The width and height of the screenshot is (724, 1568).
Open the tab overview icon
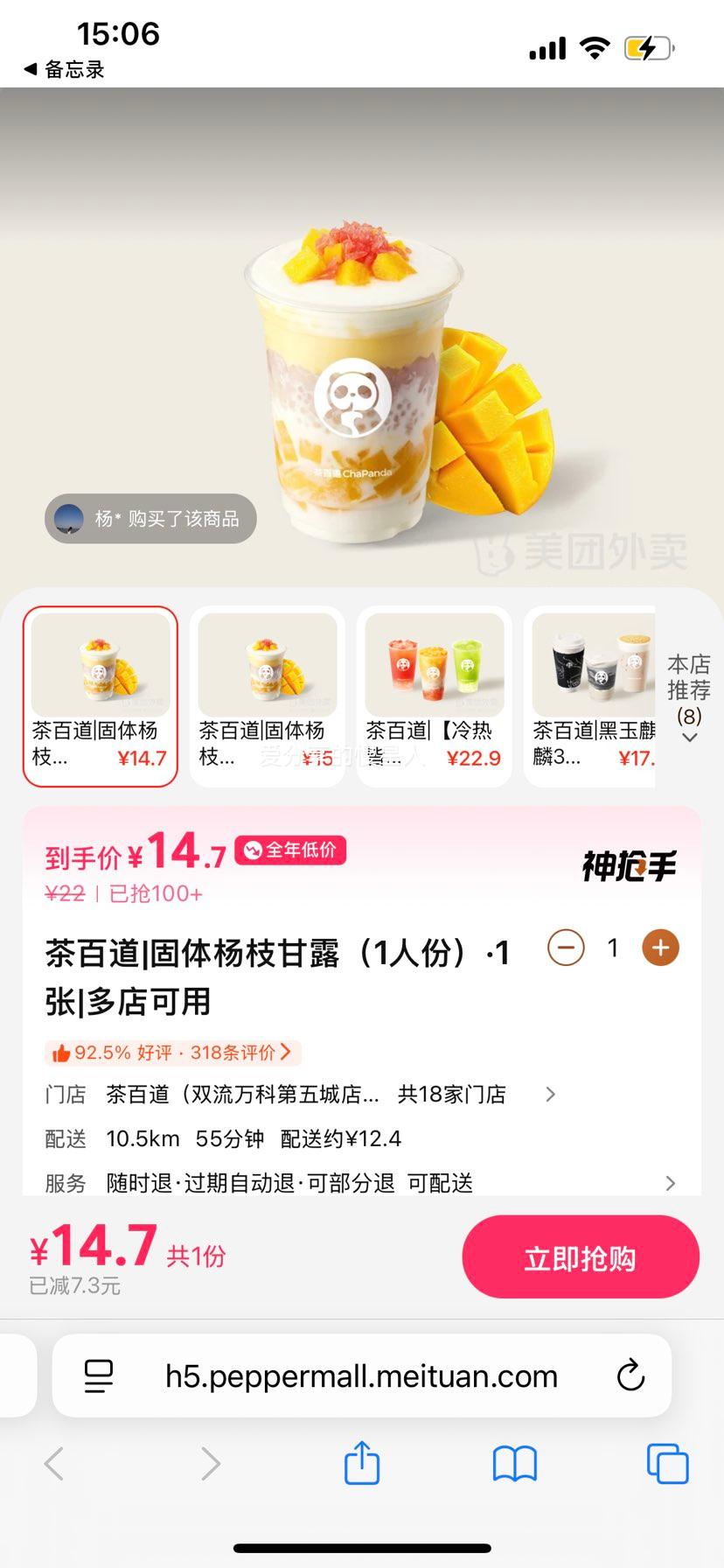pos(666,1464)
